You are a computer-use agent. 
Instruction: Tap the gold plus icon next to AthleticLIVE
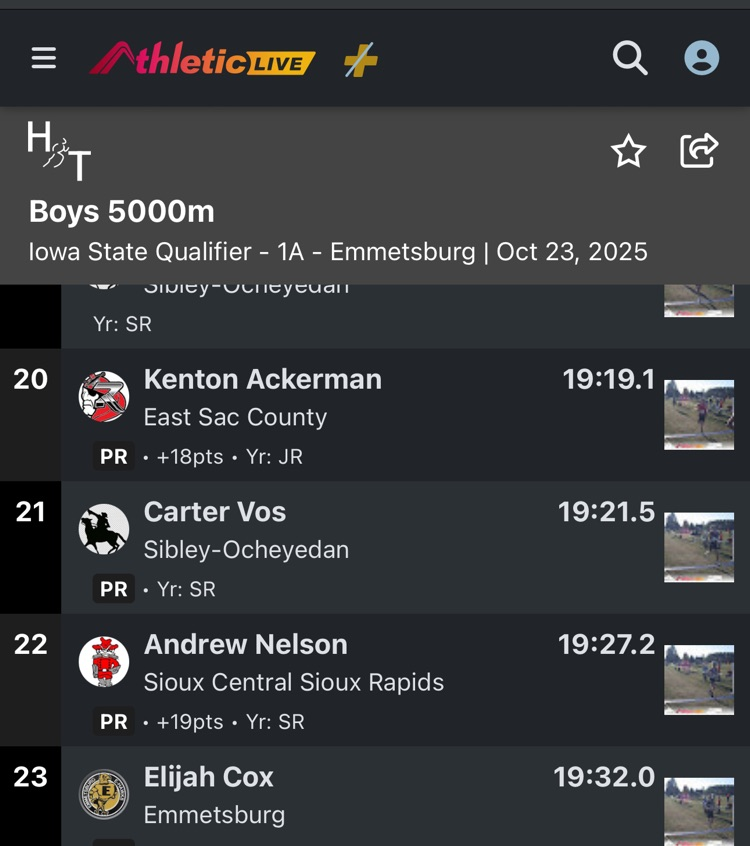click(361, 59)
